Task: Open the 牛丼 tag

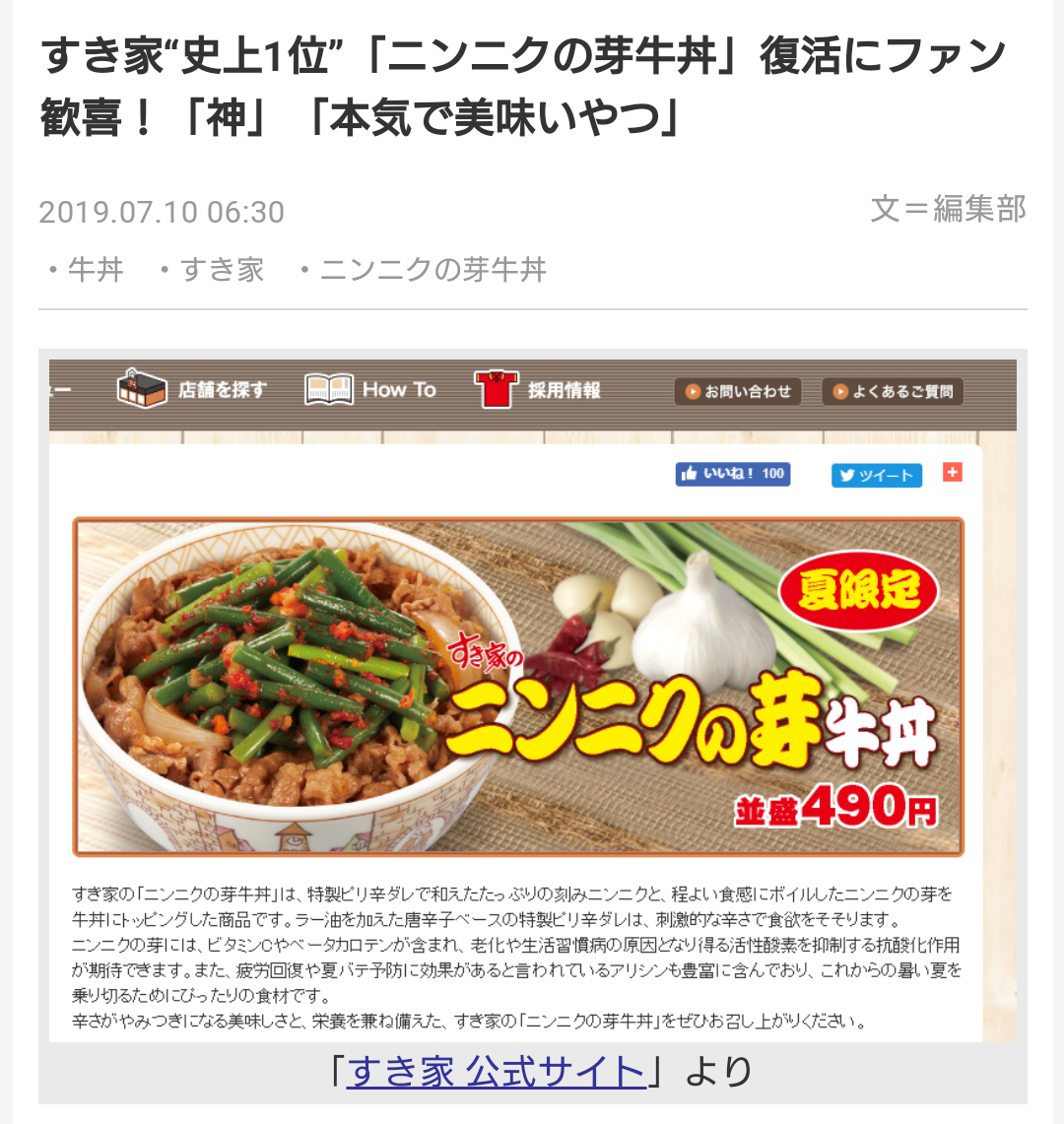Action: (95, 270)
